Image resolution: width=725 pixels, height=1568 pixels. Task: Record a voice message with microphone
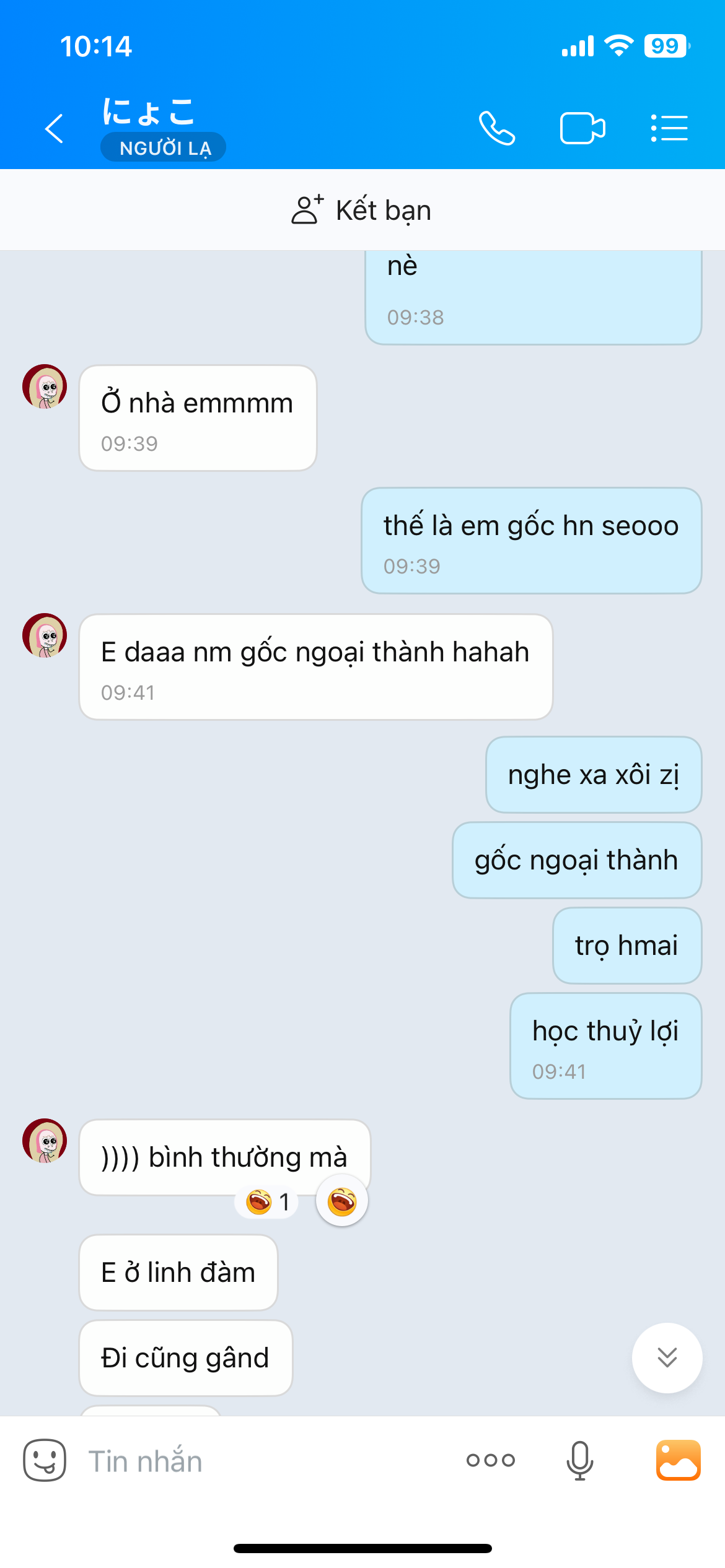click(x=579, y=1460)
